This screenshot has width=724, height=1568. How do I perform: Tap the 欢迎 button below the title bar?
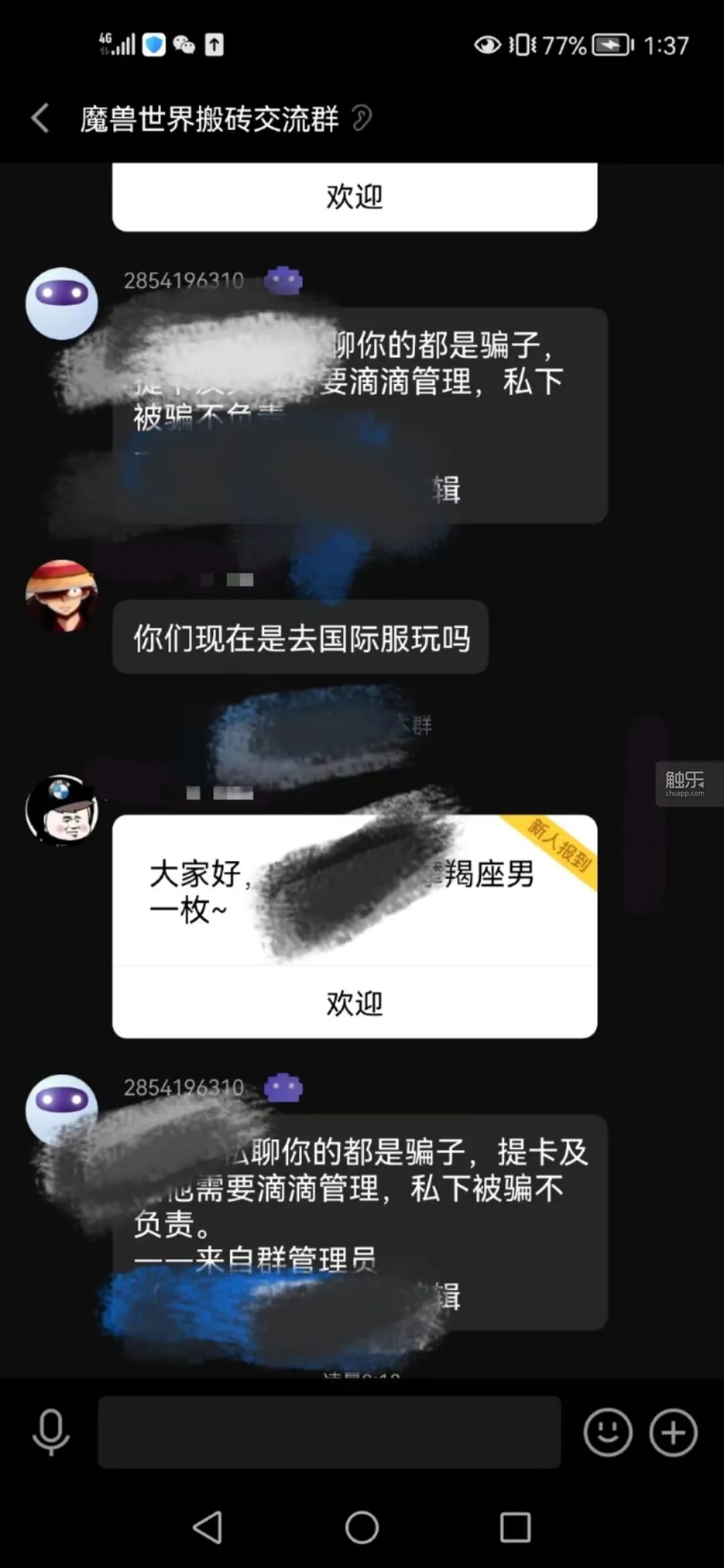pyautogui.click(x=354, y=197)
